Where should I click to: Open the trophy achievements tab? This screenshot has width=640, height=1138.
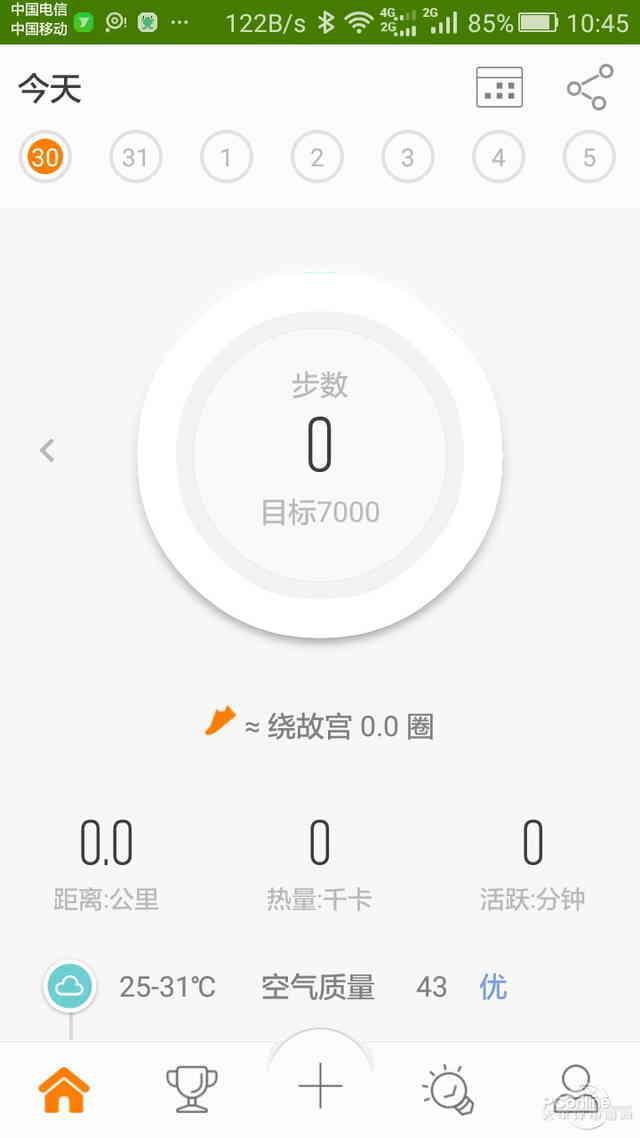191,1089
